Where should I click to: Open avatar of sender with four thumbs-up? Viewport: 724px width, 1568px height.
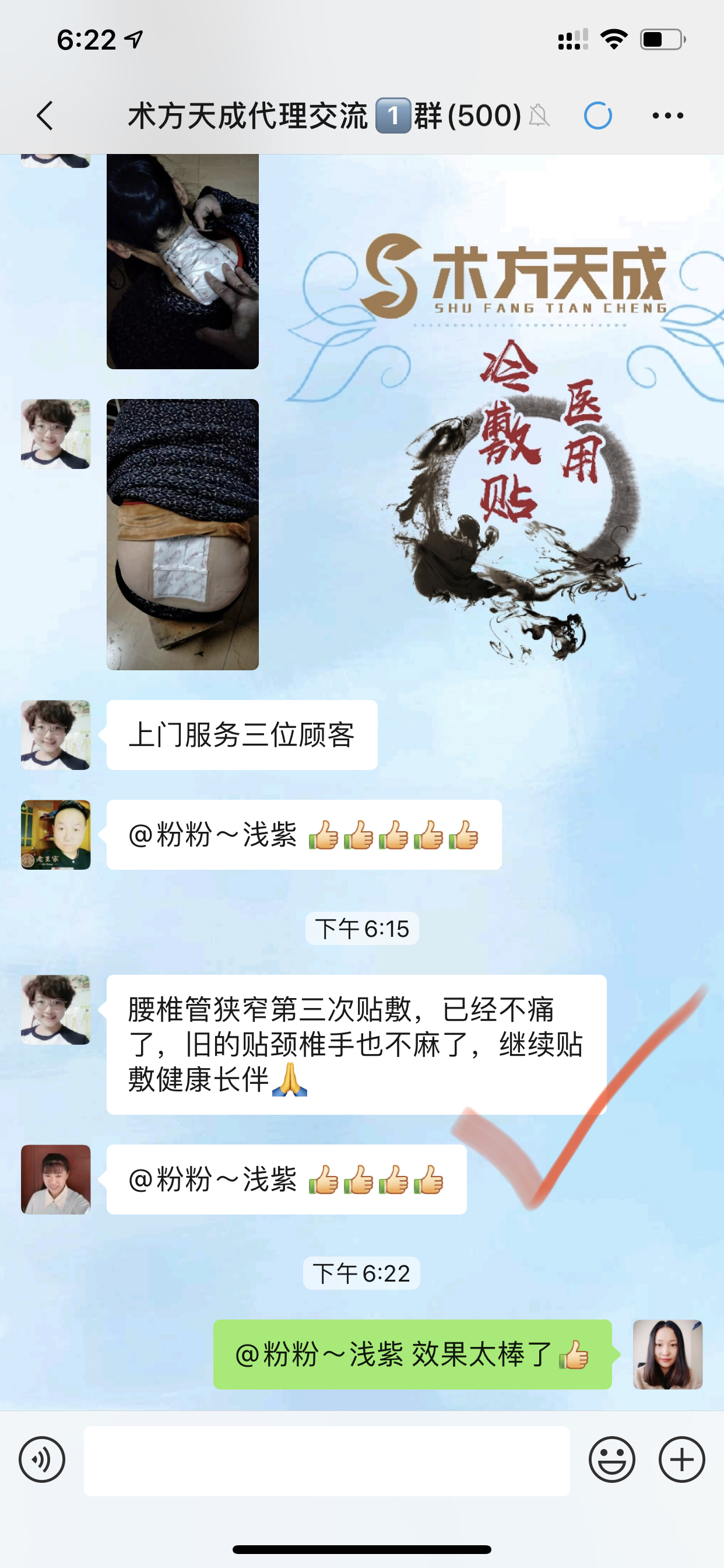point(56,1179)
